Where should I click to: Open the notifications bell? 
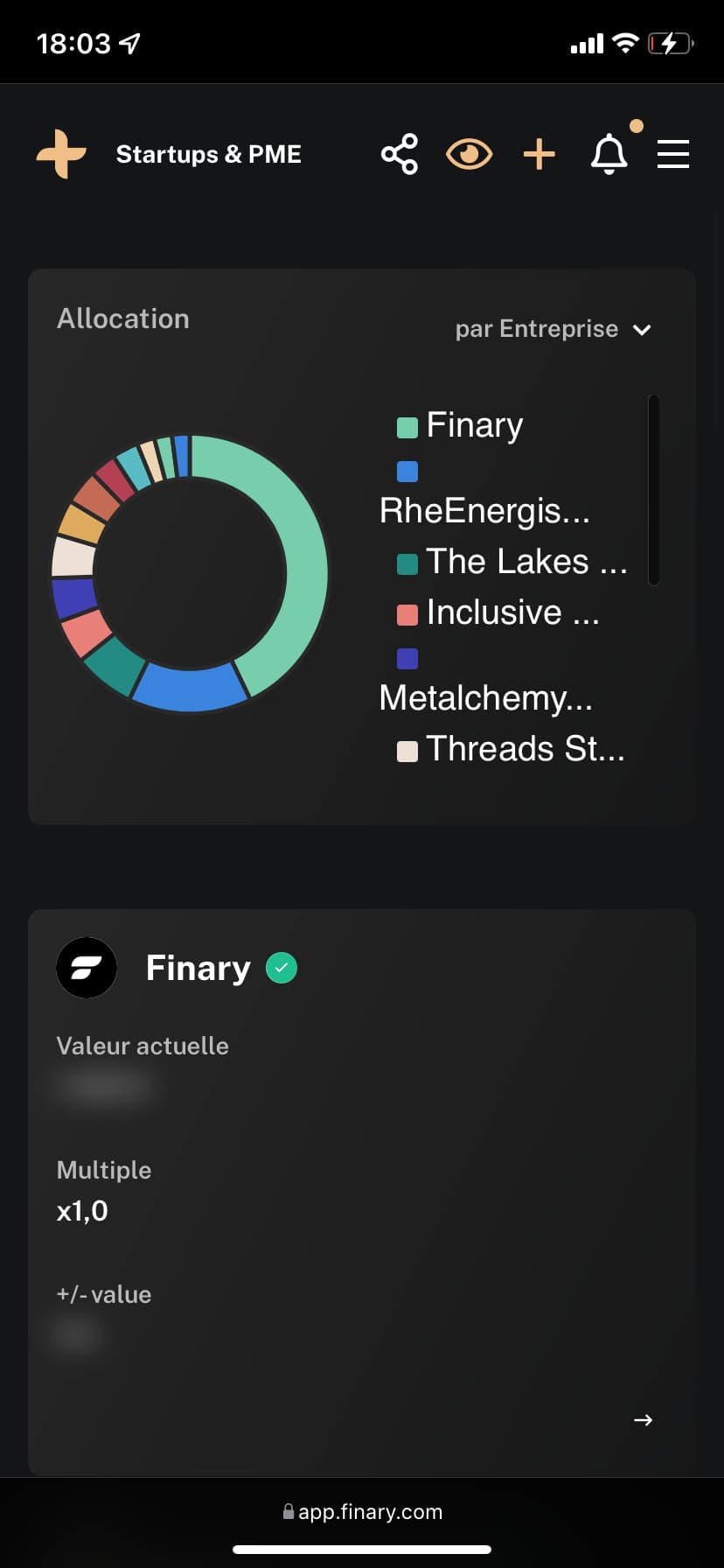click(x=609, y=155)
